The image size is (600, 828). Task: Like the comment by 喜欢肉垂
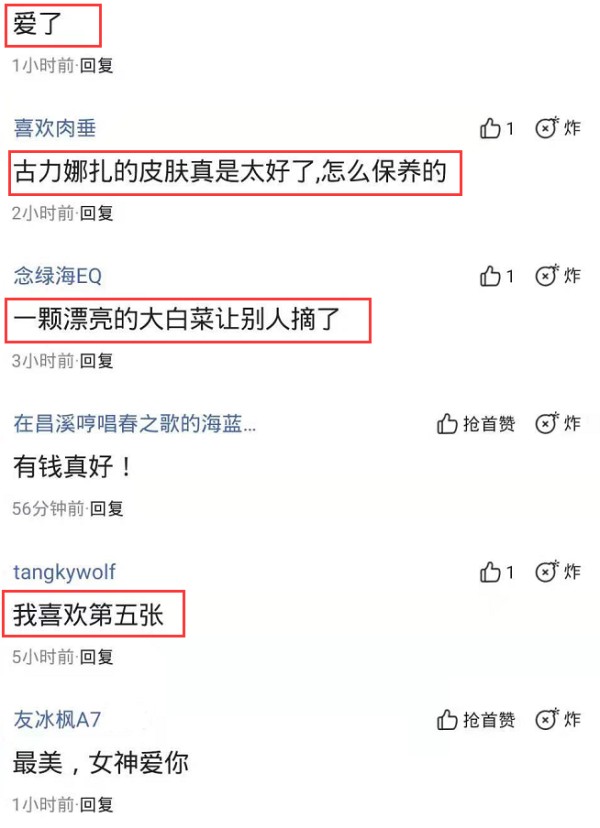coord(491,129)
